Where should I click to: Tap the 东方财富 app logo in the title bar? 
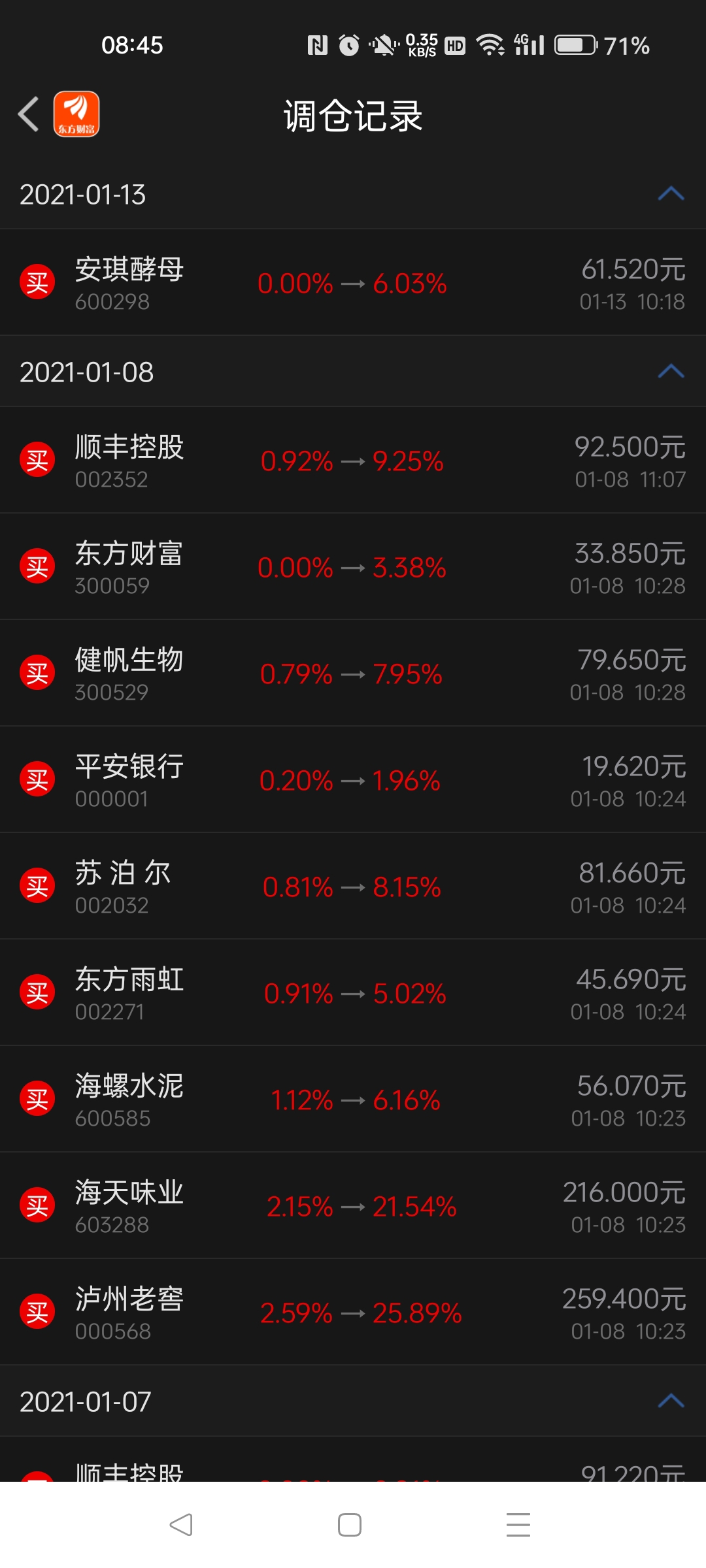pyautogui.click(x=76, y=114)
